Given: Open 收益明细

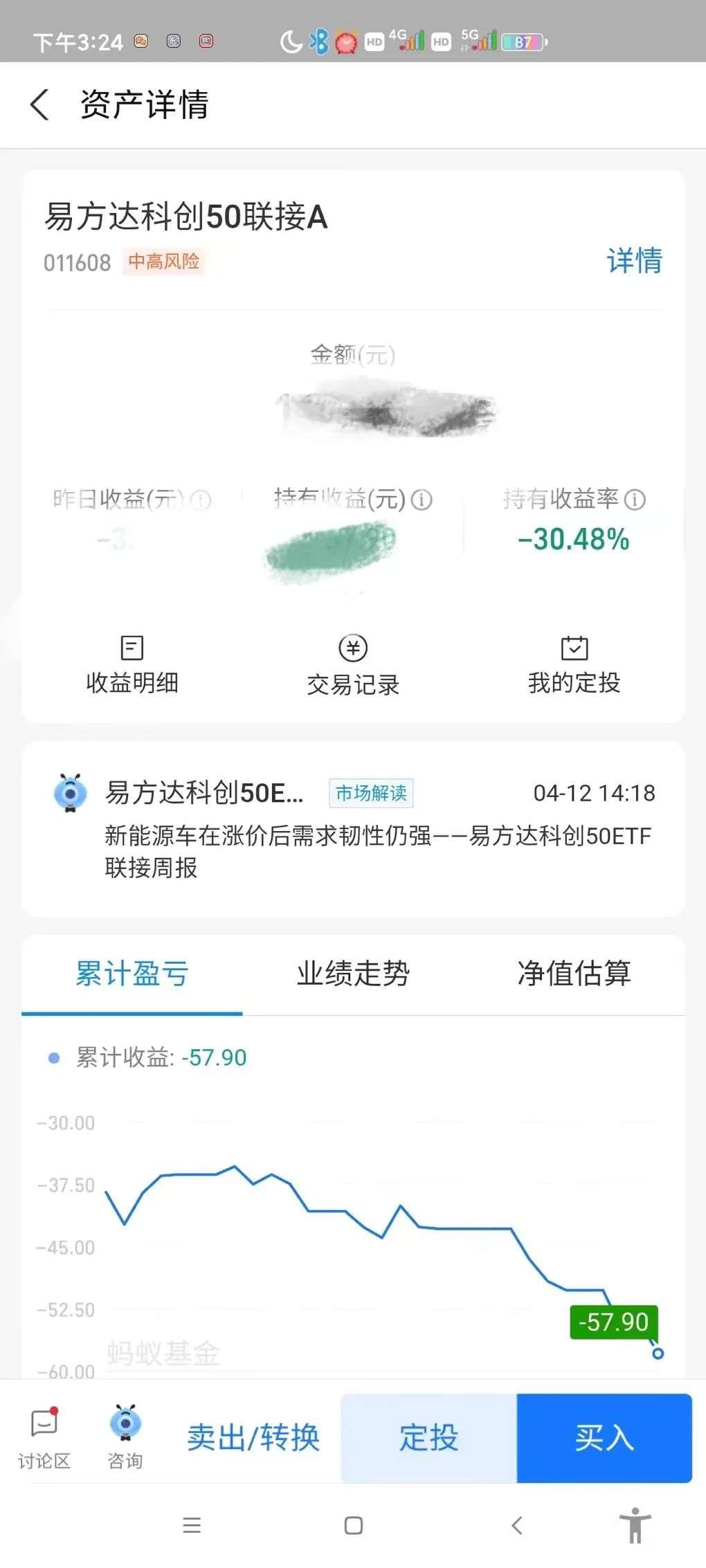Looking at the screenshot, I should (132, 664).
